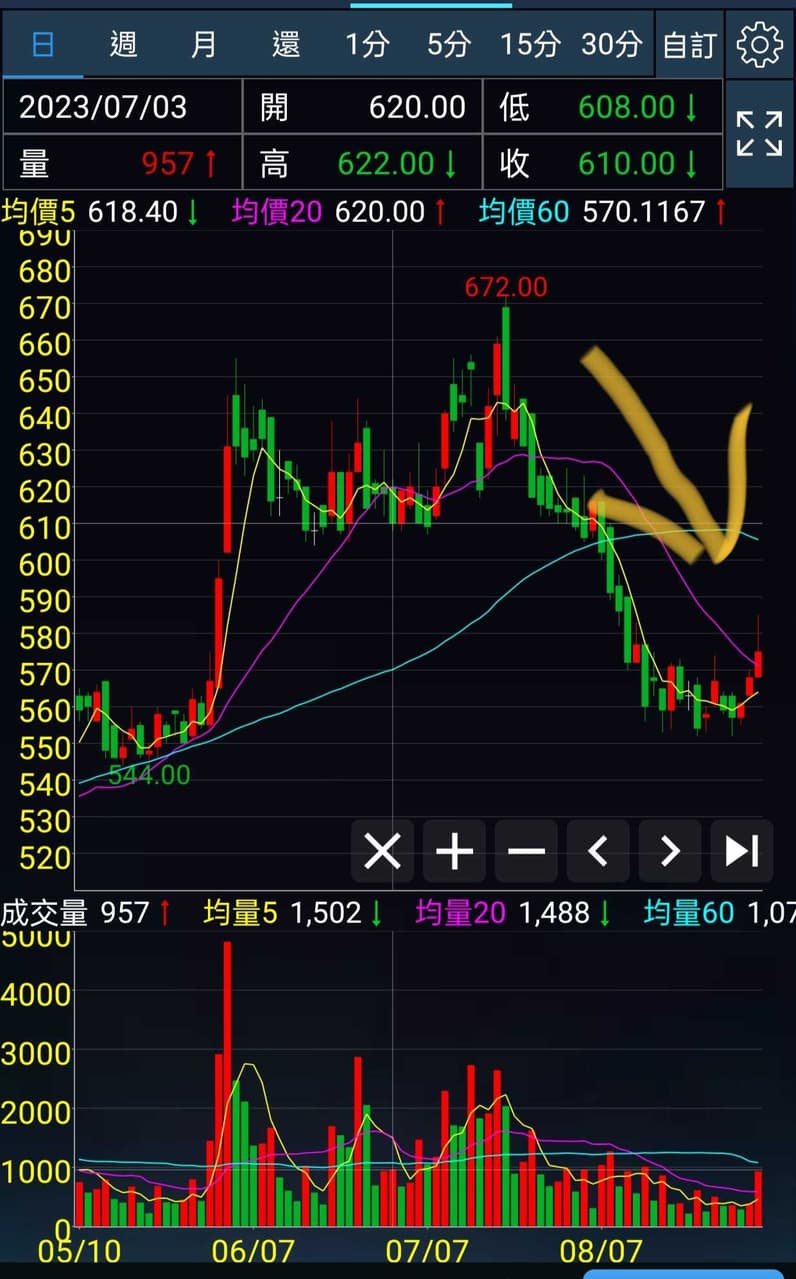
Task: Zoom in with the plus button
Action: coord(454,852)
